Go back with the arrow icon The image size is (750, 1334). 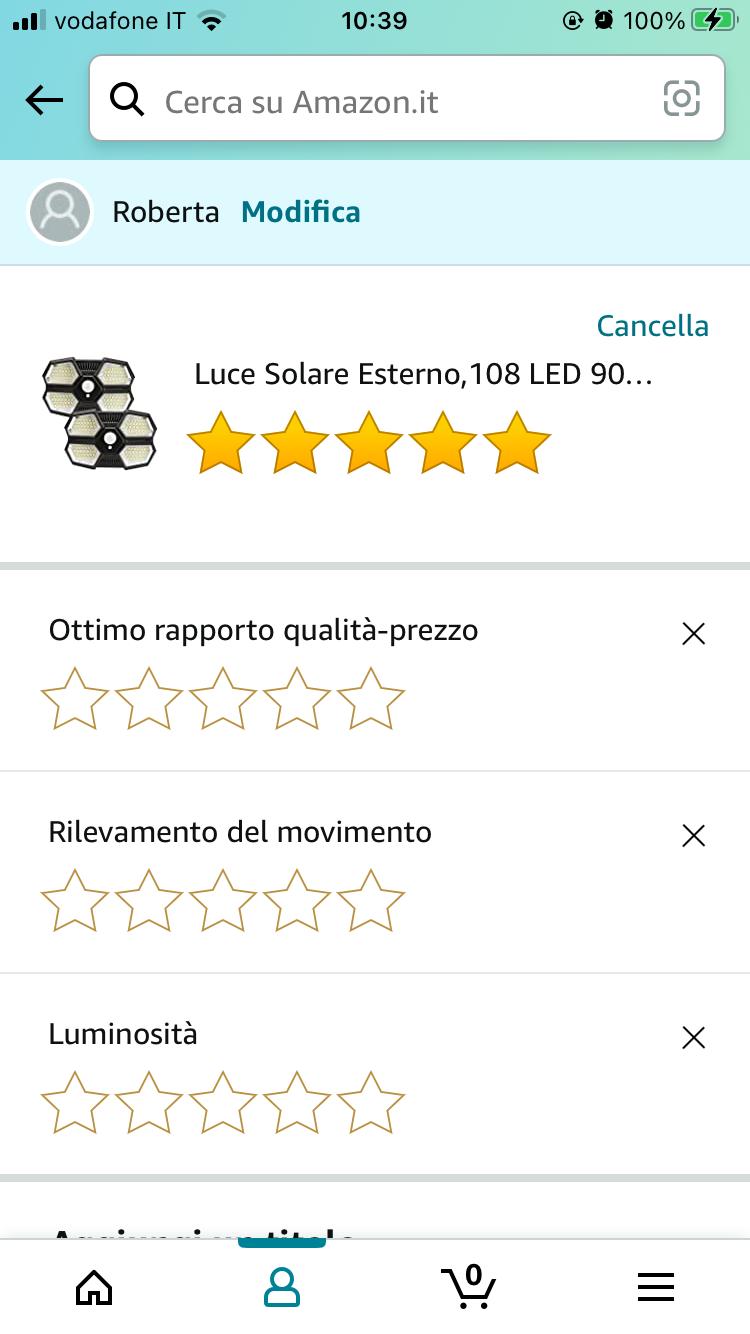tap(44, 100)
